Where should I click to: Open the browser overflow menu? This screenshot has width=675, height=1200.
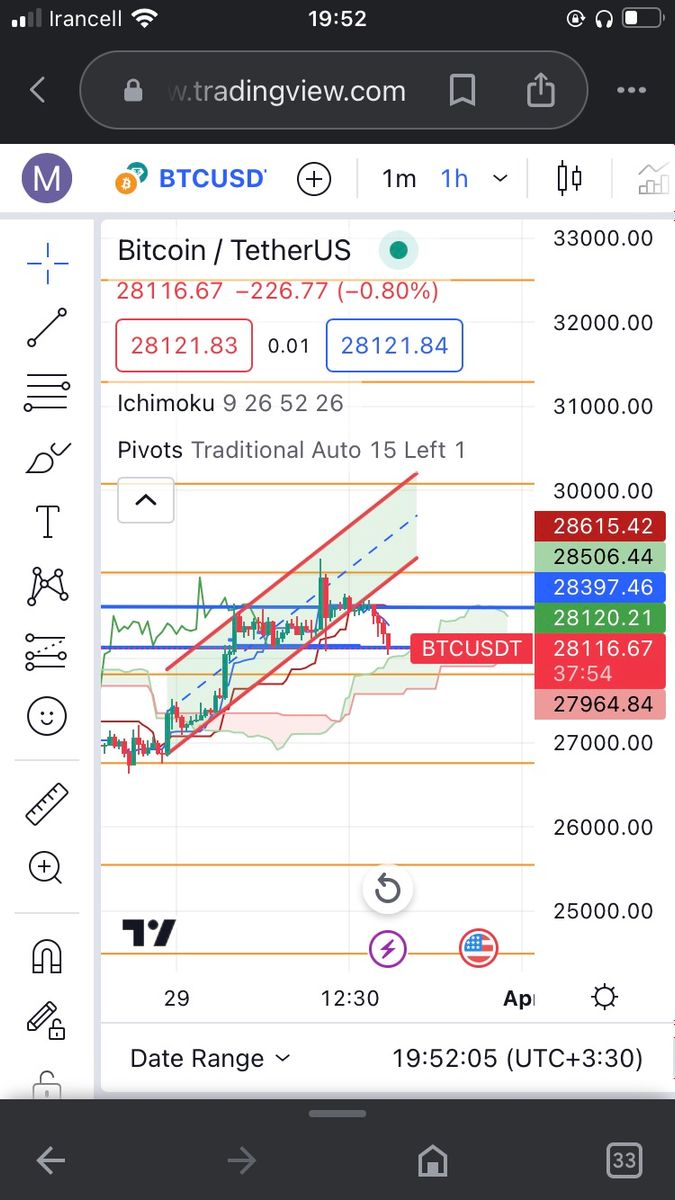tap(631, 91)
